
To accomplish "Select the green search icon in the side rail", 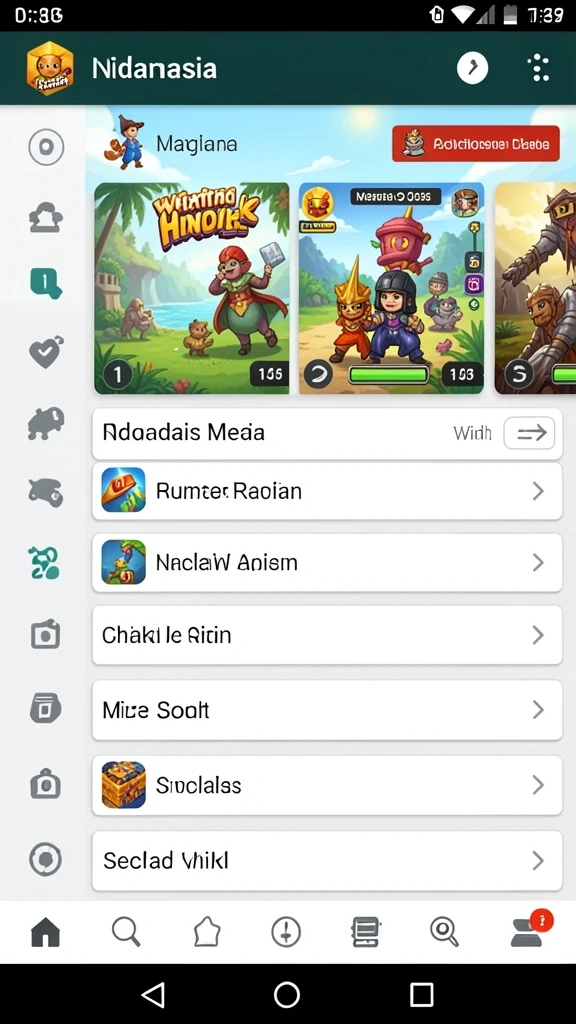I will coord(46,283).
